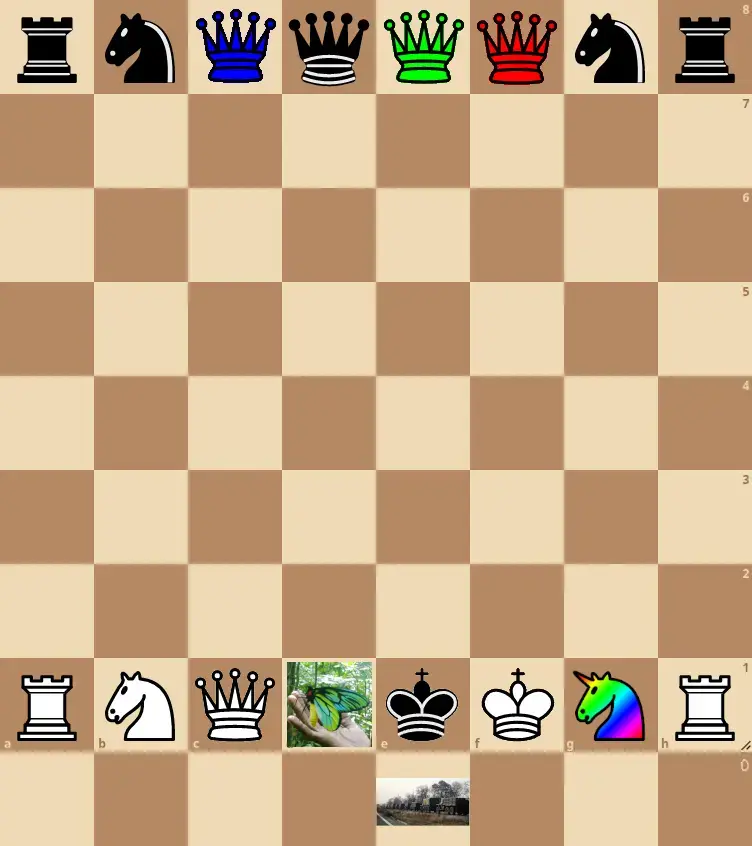The width and height of the screenshot is (752, 846).
Task: Pick the white knight on b1
Action: pos(141,705)
